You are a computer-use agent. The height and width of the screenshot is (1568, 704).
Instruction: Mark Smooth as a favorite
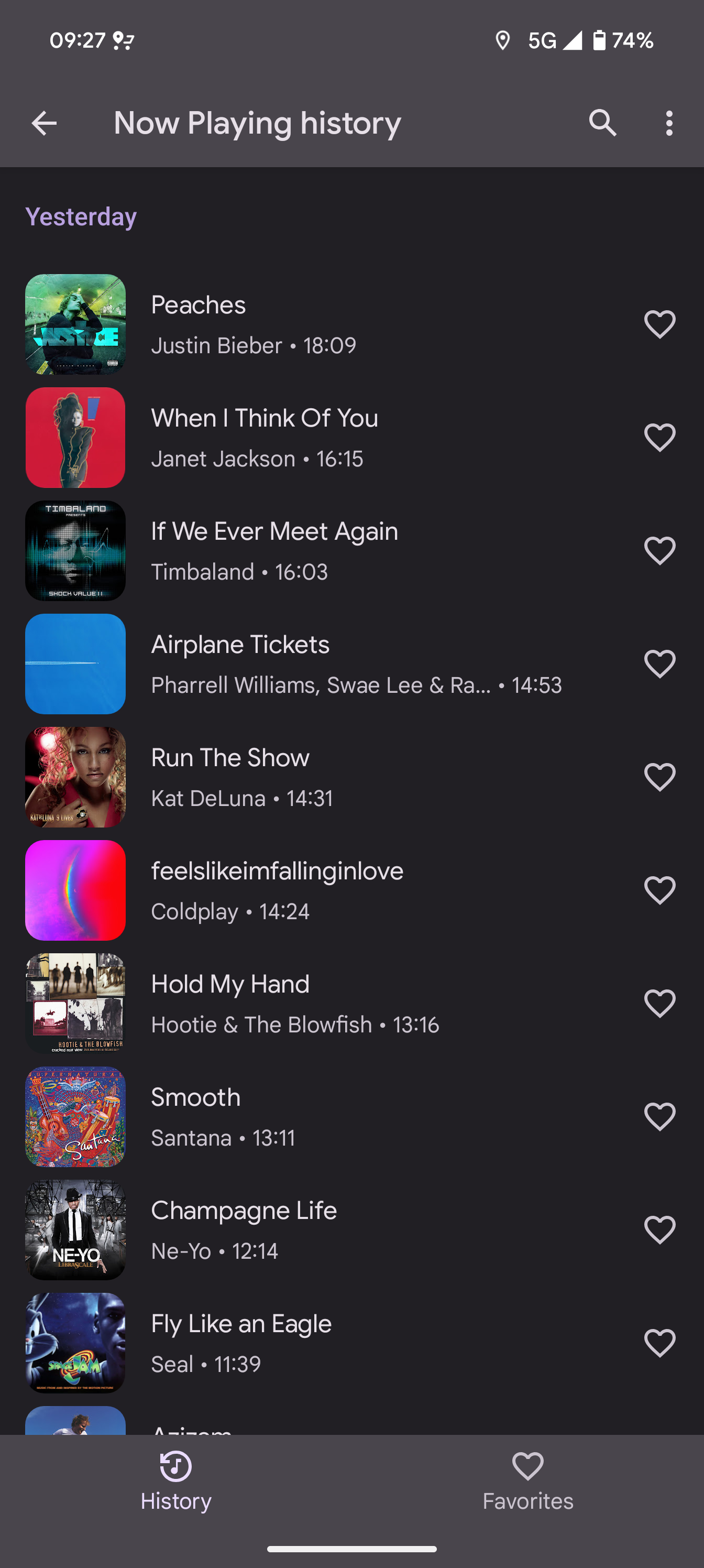point(659,1117)
